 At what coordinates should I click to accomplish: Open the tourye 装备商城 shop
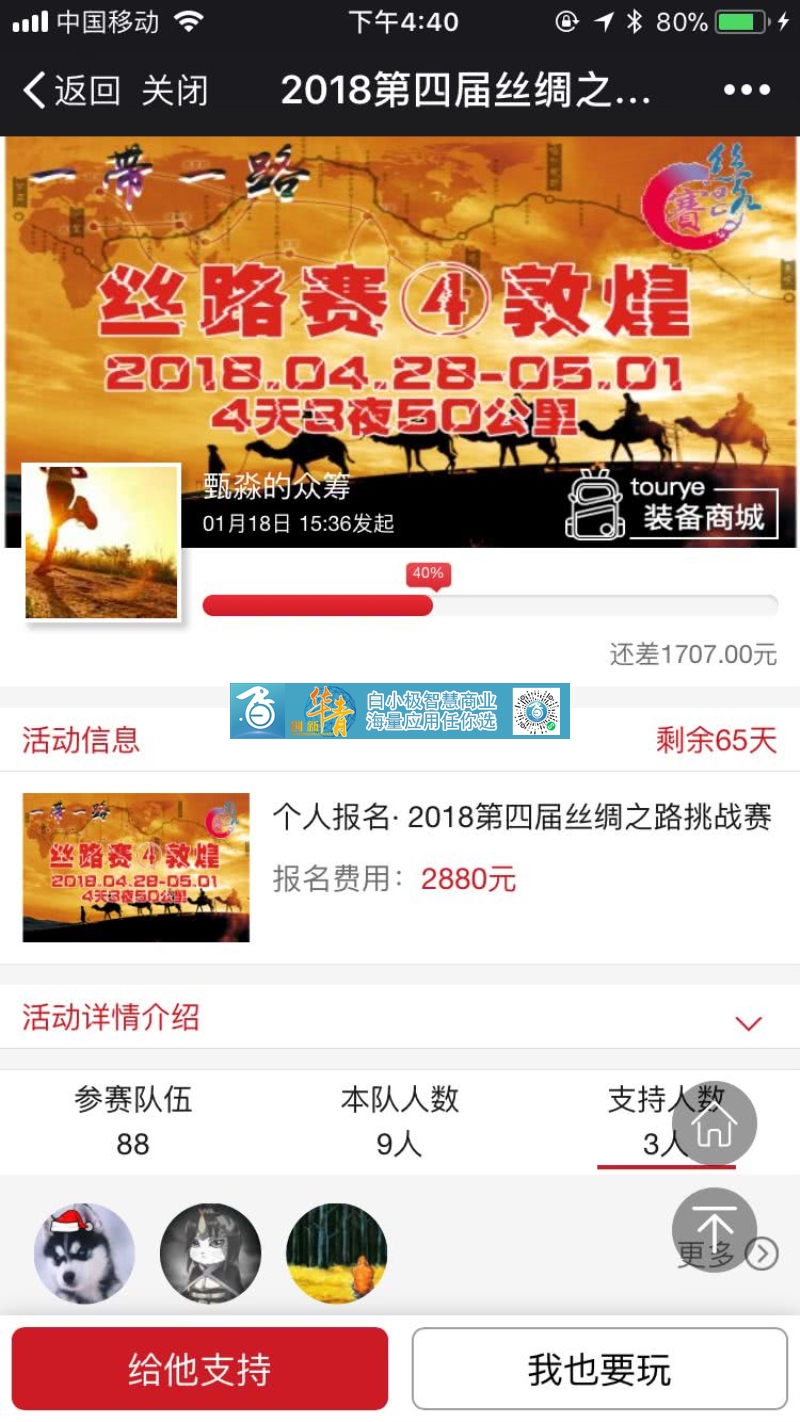(672, 504)
